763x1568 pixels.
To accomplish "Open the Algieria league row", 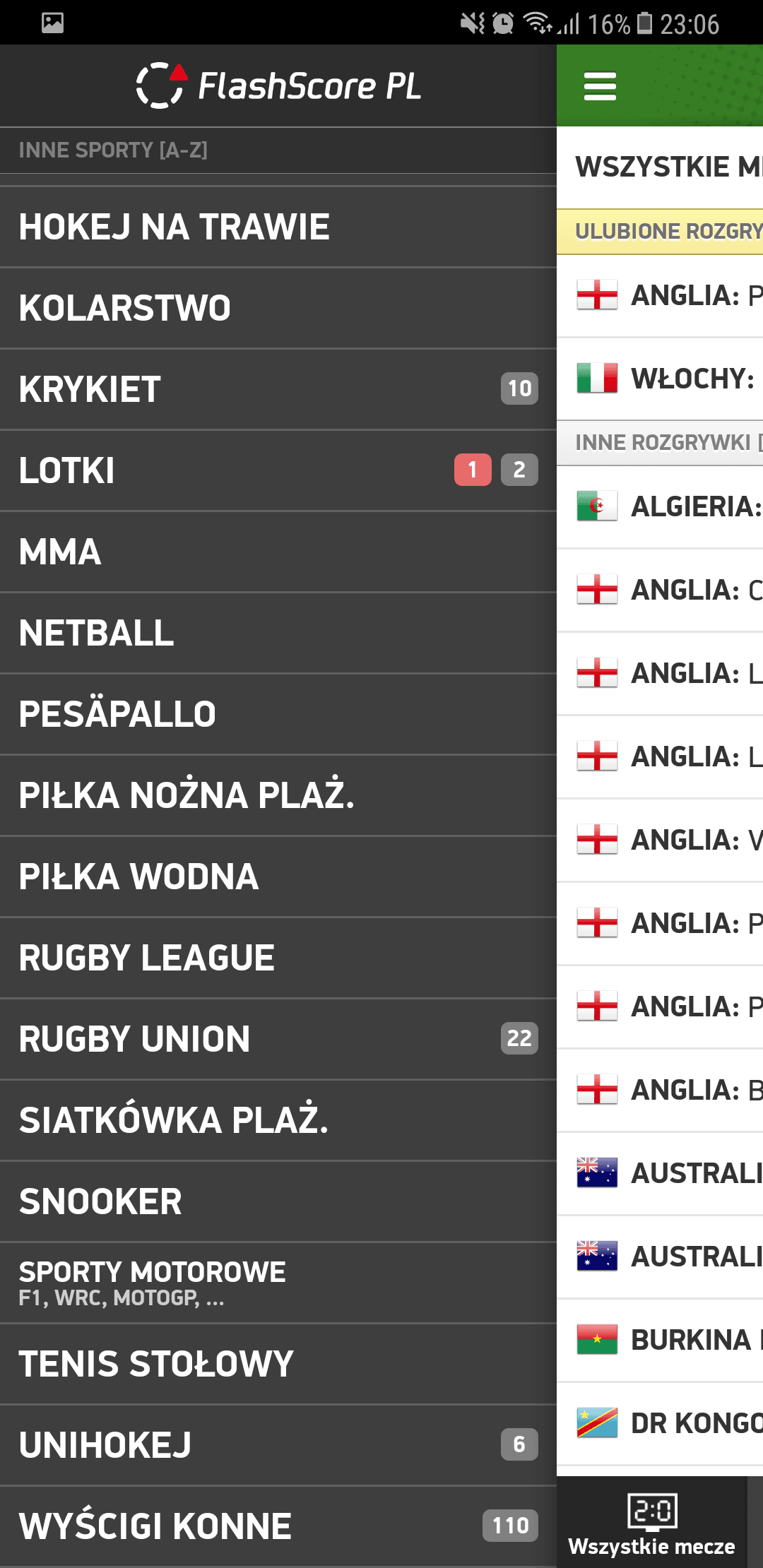I will 660,507.
